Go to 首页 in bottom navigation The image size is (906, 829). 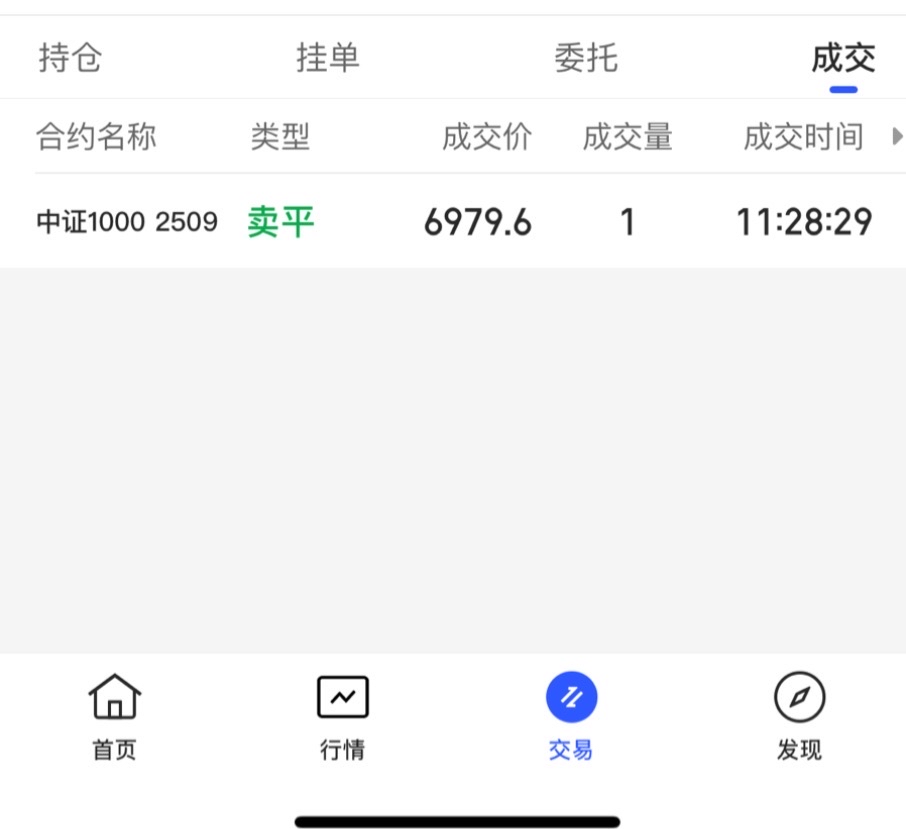coord(114,717)
